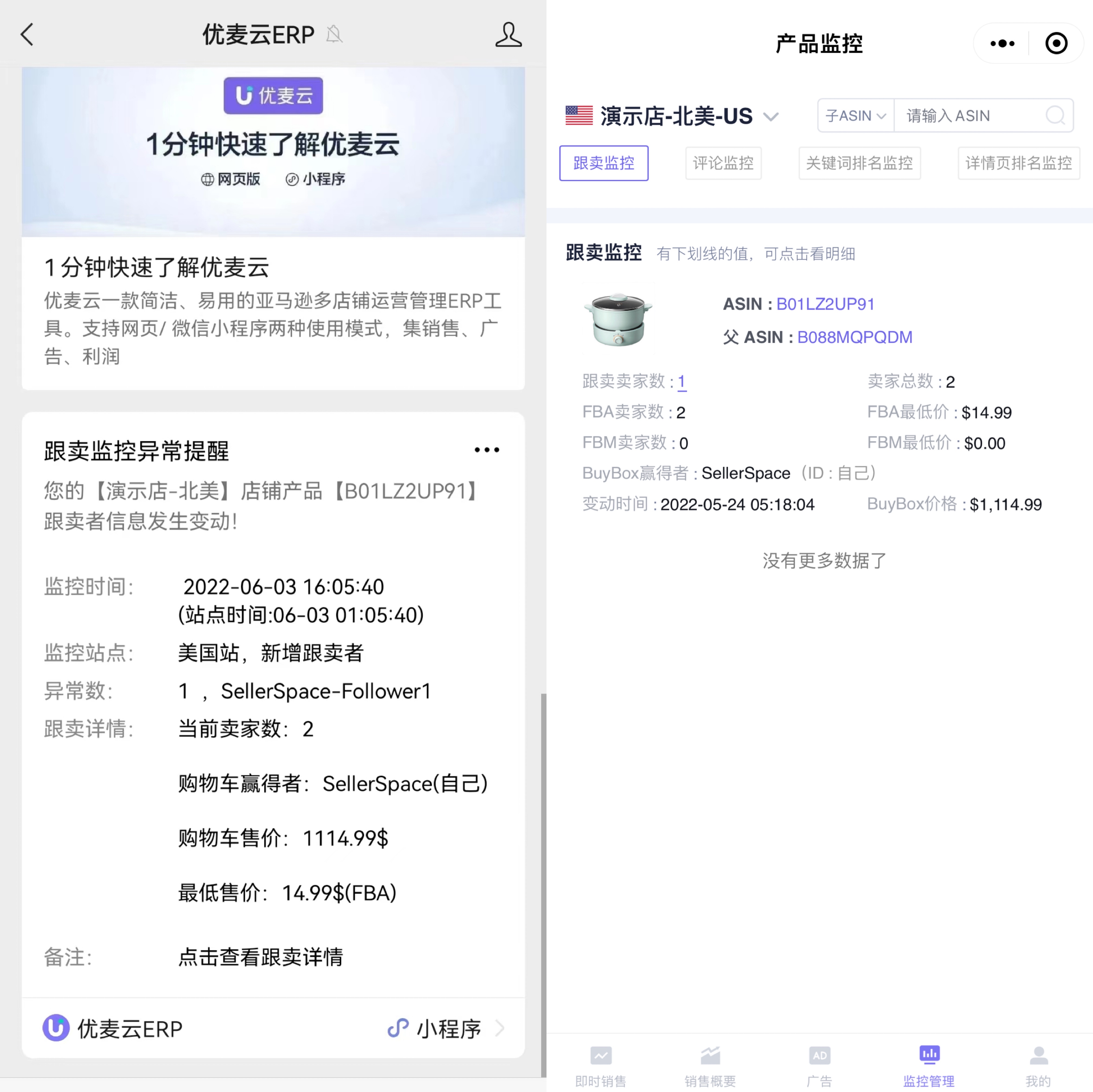This screenshot has height=1092, width=1093.
Task: View details of 跟卖卖家数 underlined value
Action: click(x=682, y=382)
